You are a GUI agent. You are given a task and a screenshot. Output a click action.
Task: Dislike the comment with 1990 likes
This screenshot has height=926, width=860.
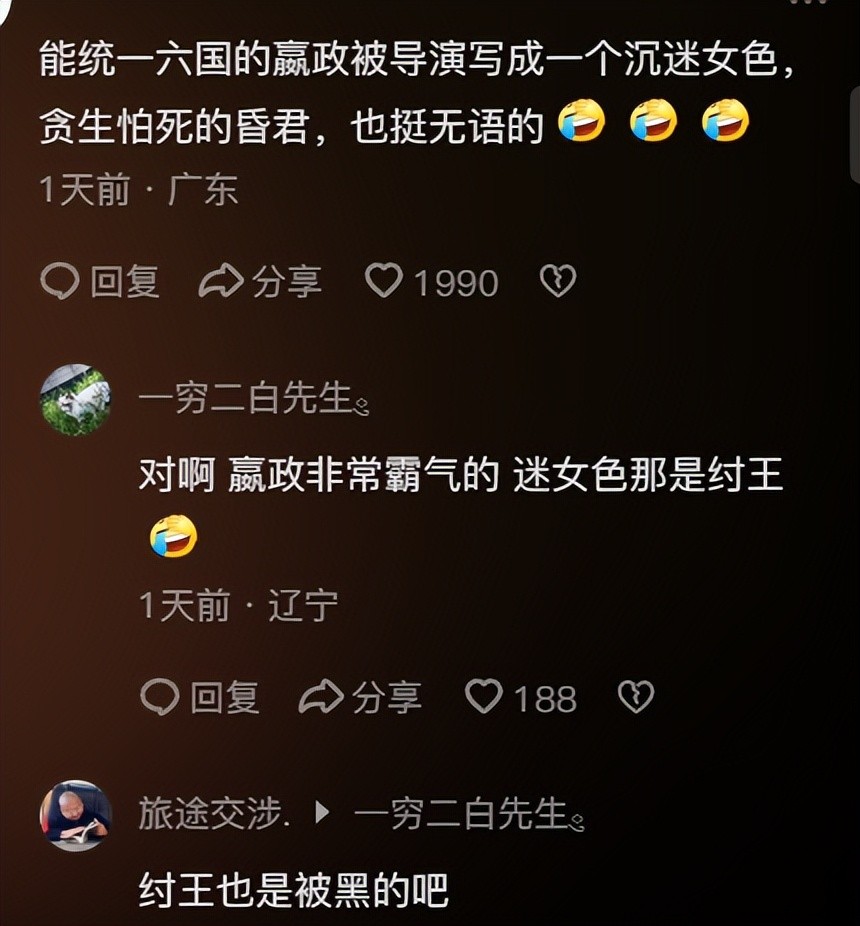pyautogui.click(x=557, y=282)
